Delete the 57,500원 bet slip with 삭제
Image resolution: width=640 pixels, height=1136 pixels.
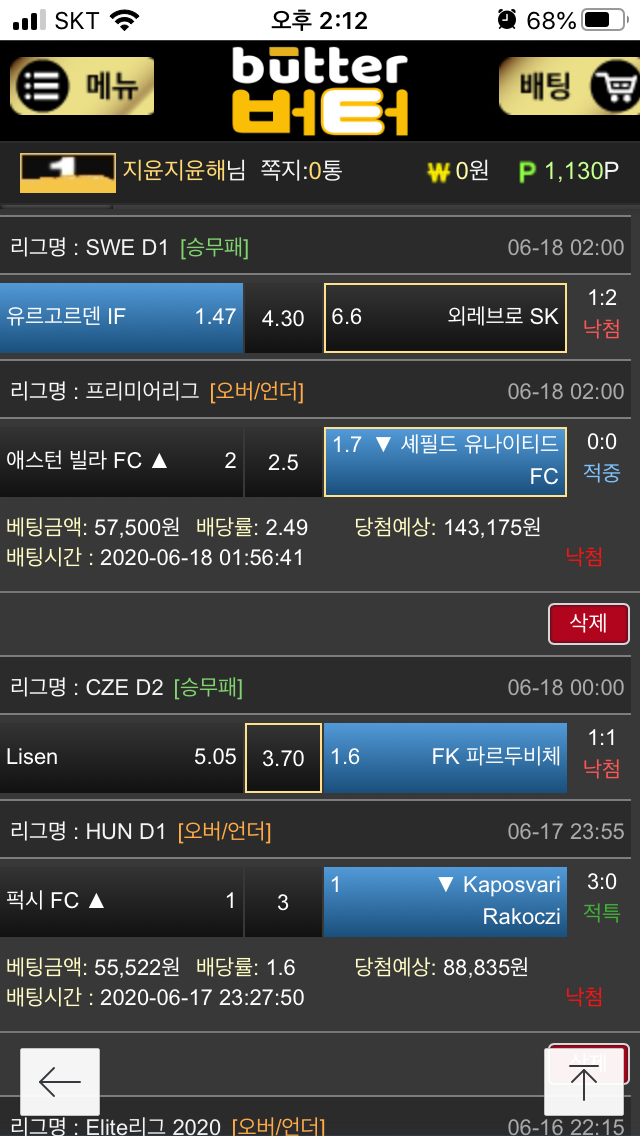point(588,624)
